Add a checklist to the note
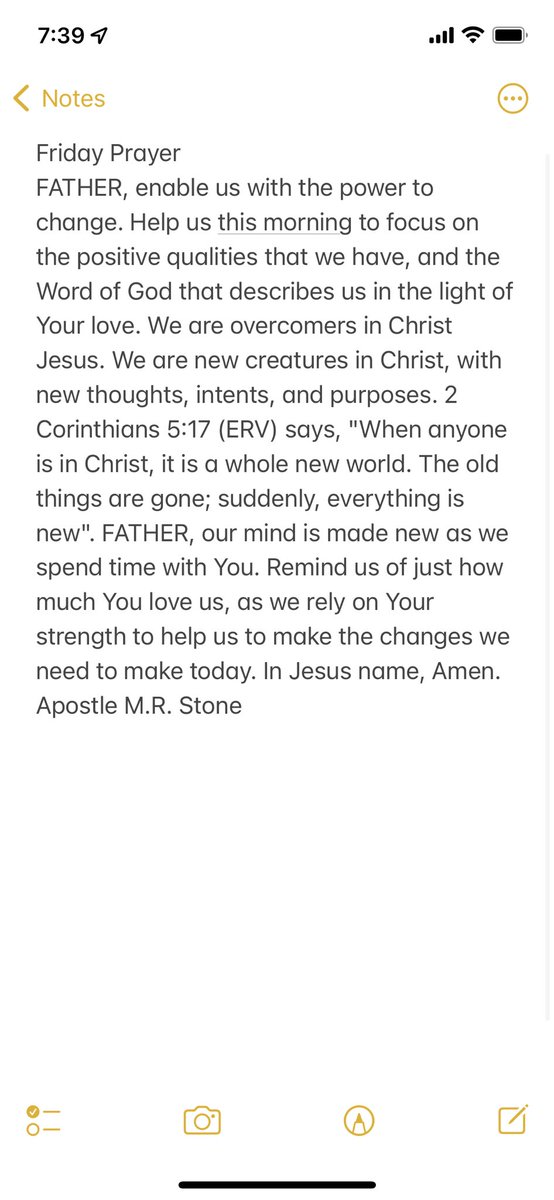 pos(43,1120)
